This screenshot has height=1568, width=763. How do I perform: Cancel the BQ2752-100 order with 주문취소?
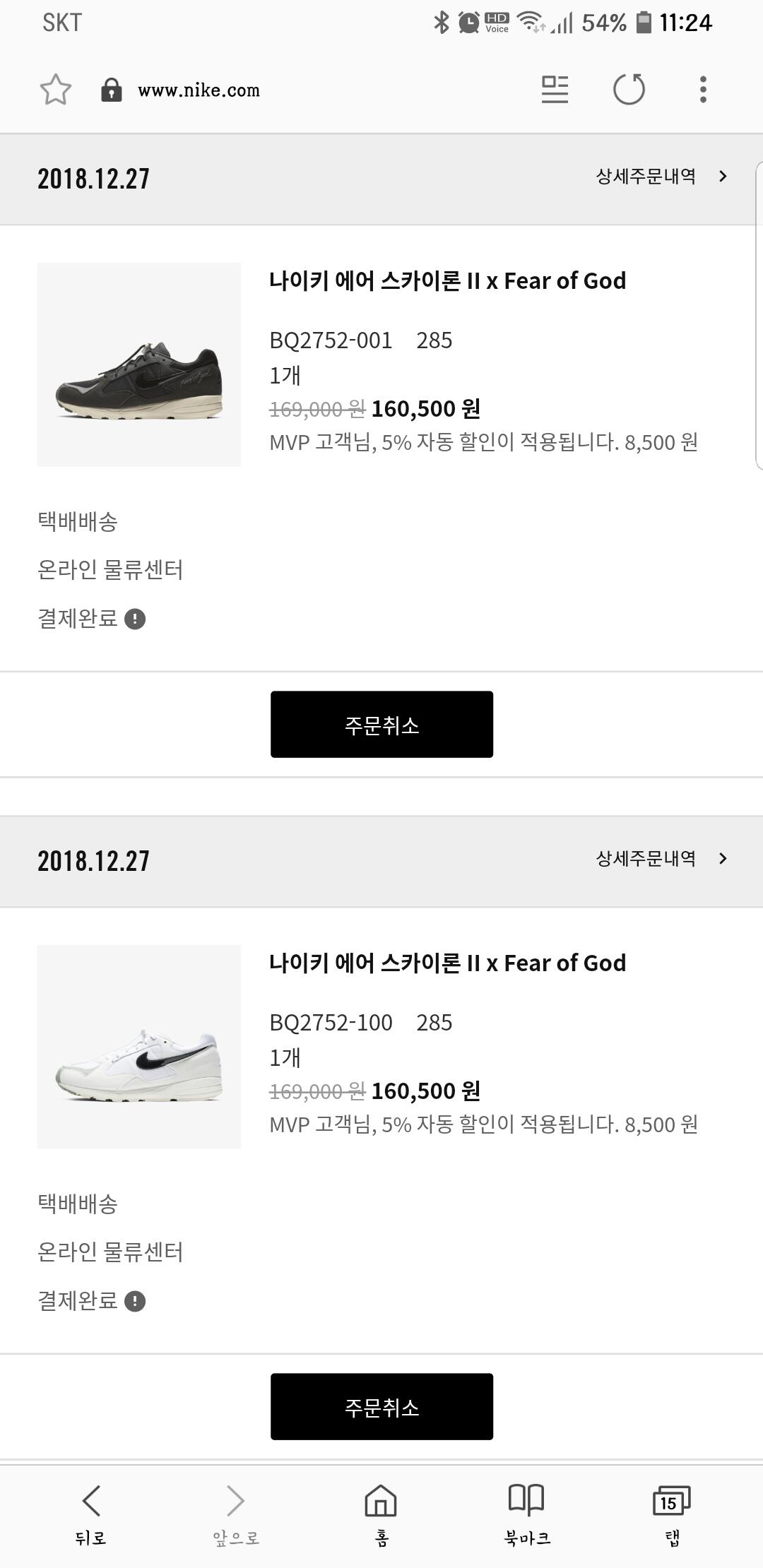coord(381,1407)
